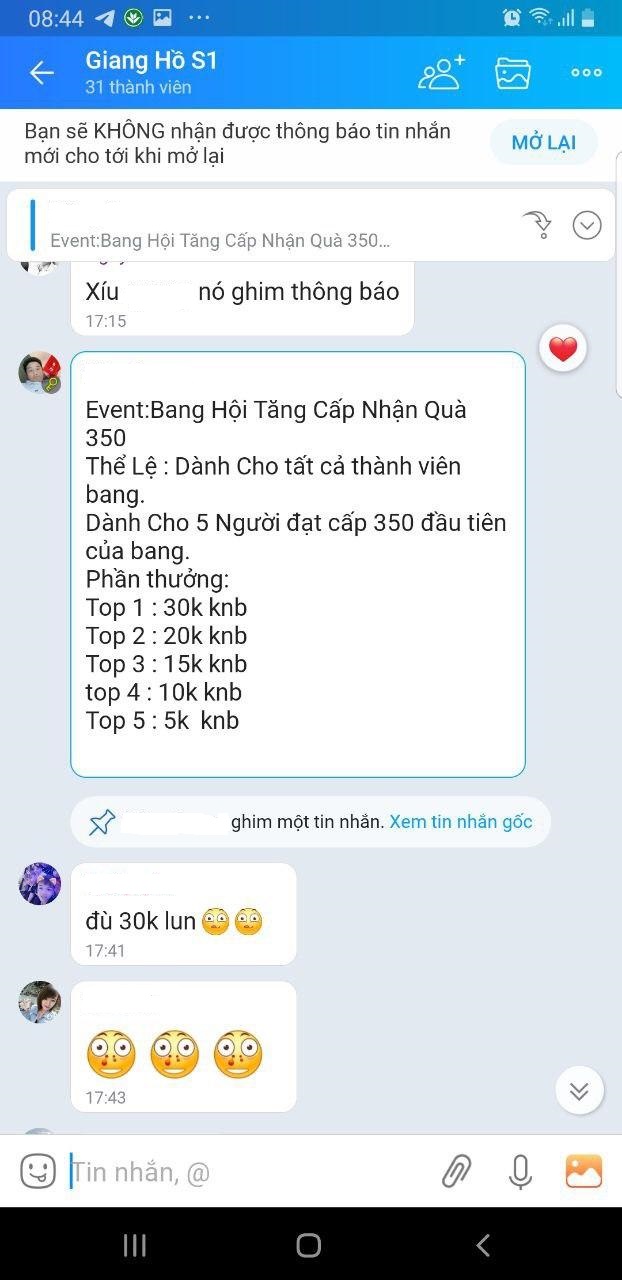Screen dimensions: 622x1280
Task: Record a voice message with microphone
Action: tap(520, 1171)
